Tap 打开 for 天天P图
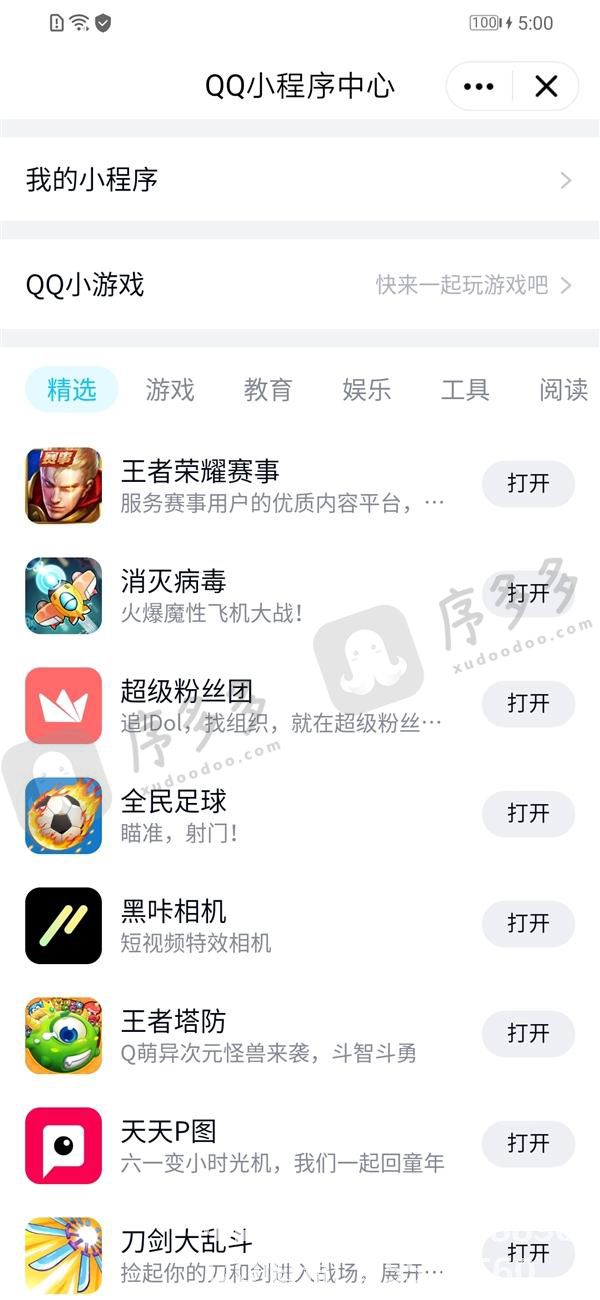Image resolution: width=600 pixels, height=1300 pixels. [x=528, y=1144]
